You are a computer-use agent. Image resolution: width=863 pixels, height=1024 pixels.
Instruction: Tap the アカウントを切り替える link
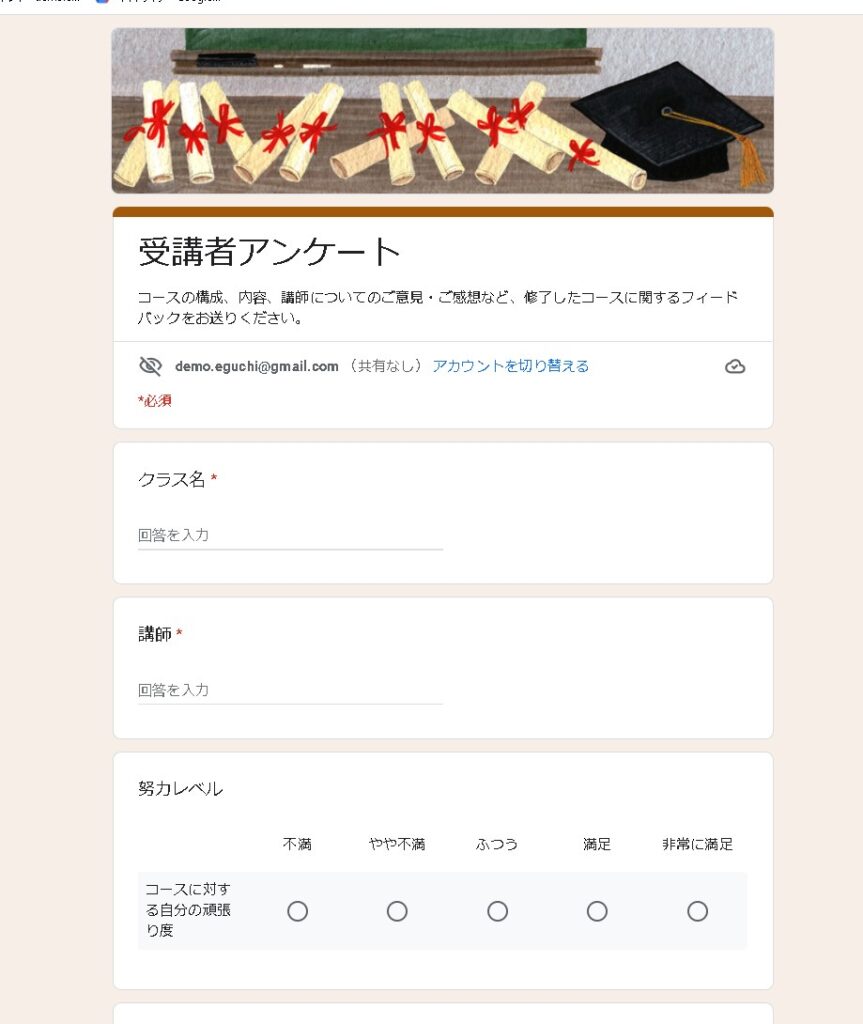(x=510, y=366)
